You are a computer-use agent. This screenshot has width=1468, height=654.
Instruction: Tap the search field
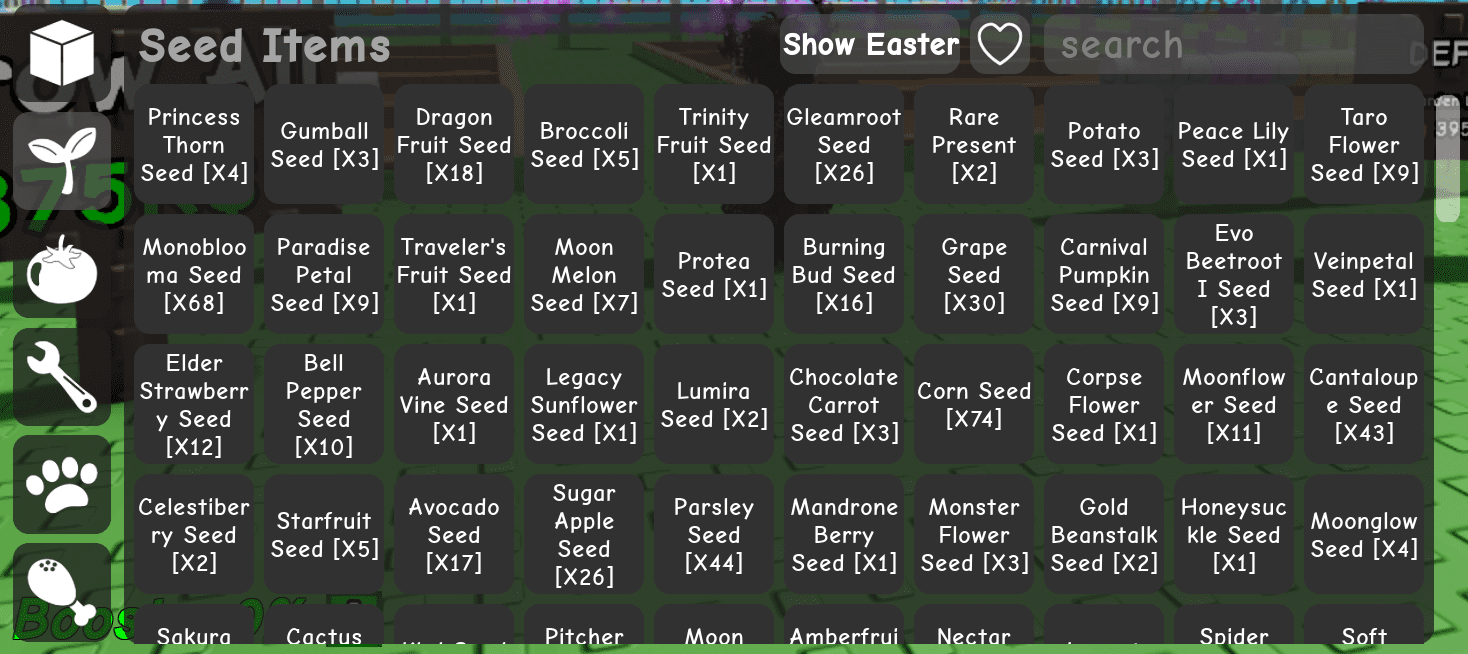point(1232,44)
